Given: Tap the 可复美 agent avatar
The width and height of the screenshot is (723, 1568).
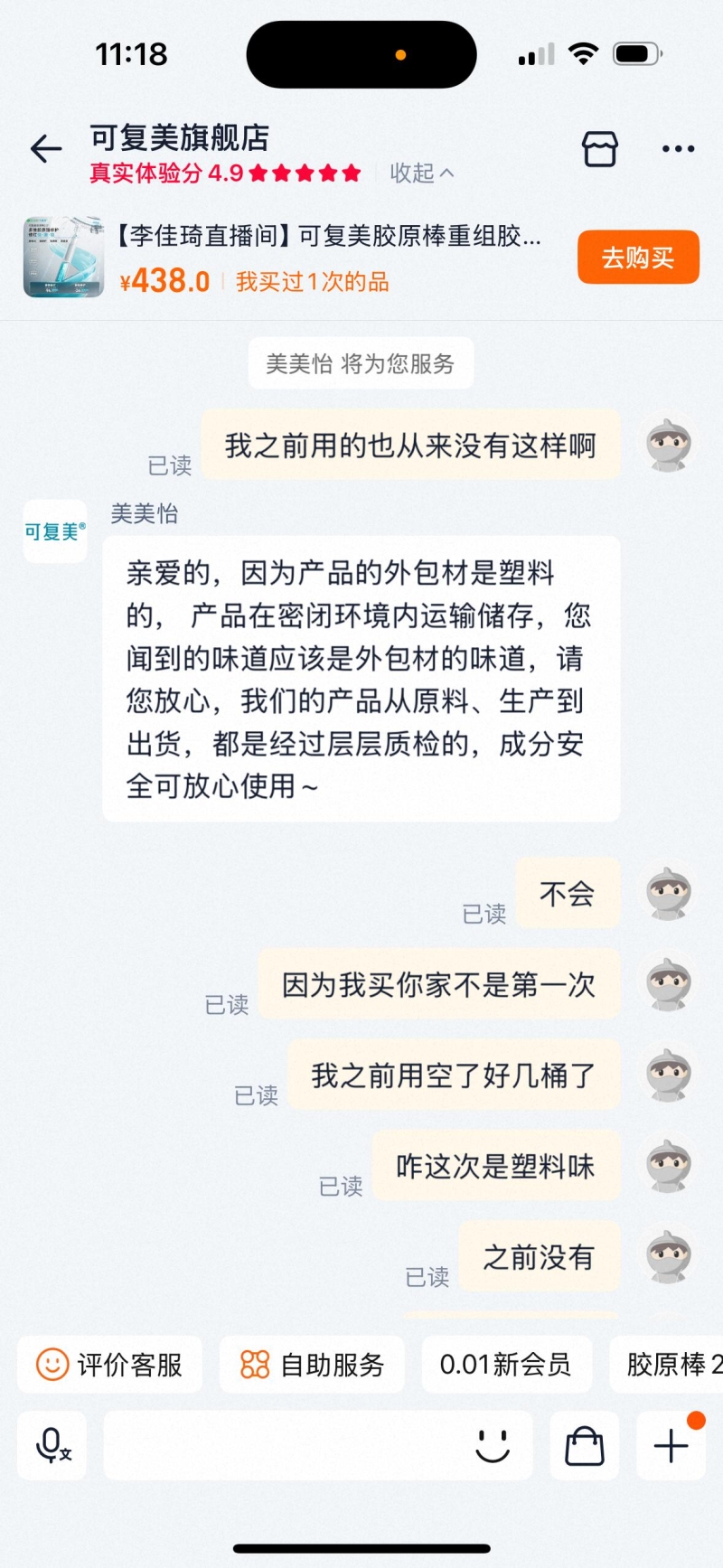Looking at the screenshot, I should pos(55,531).
